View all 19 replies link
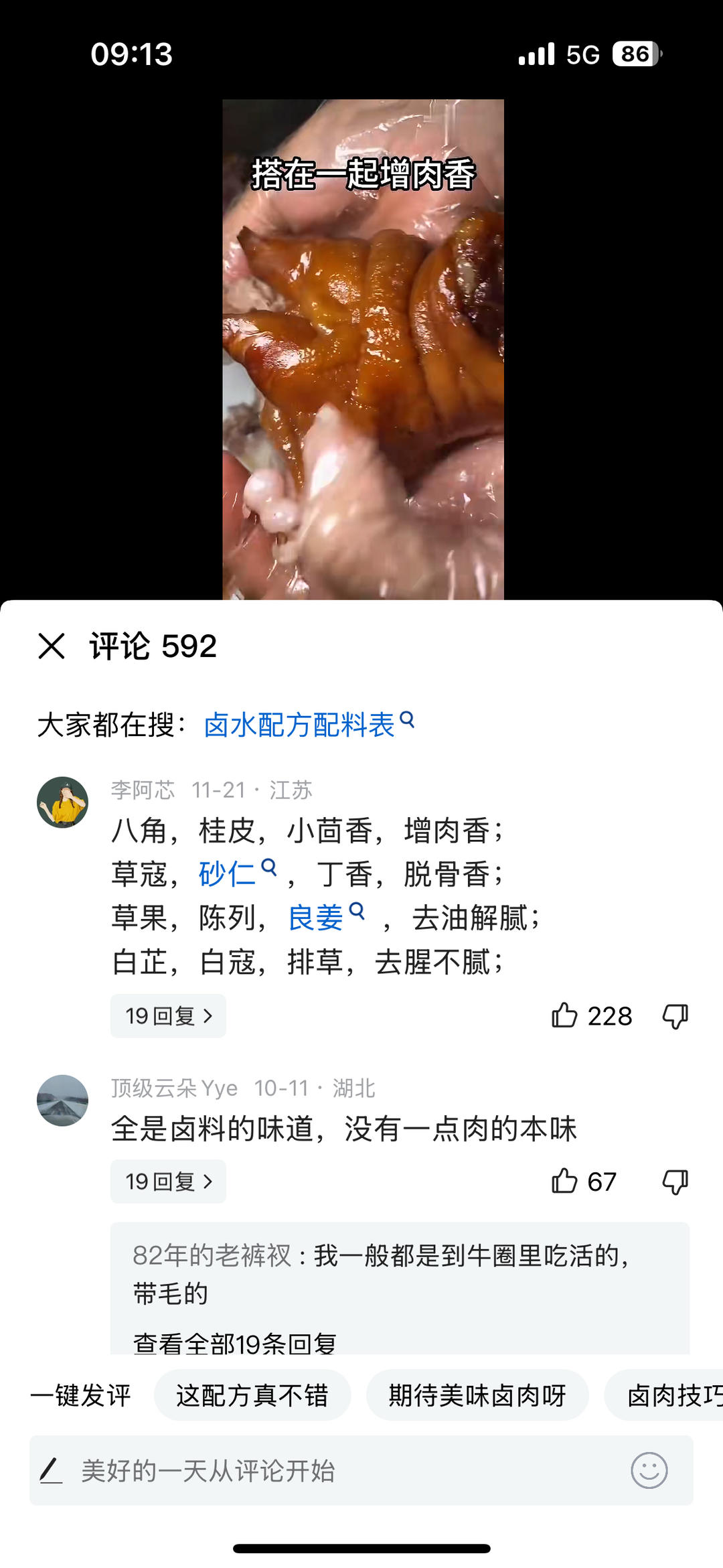 234,1343
